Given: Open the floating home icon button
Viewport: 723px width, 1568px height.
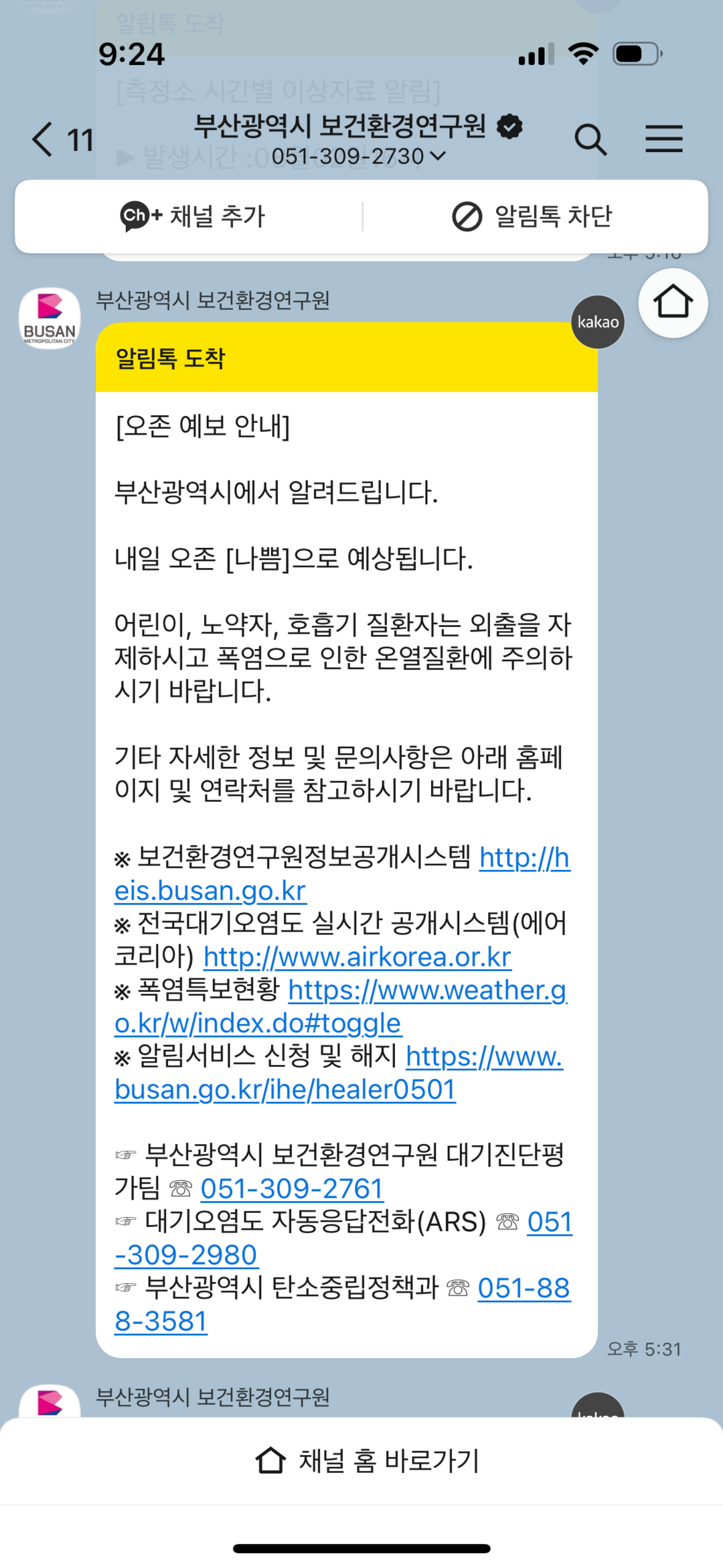Looking at the screenshot, I should coord(673,303).
